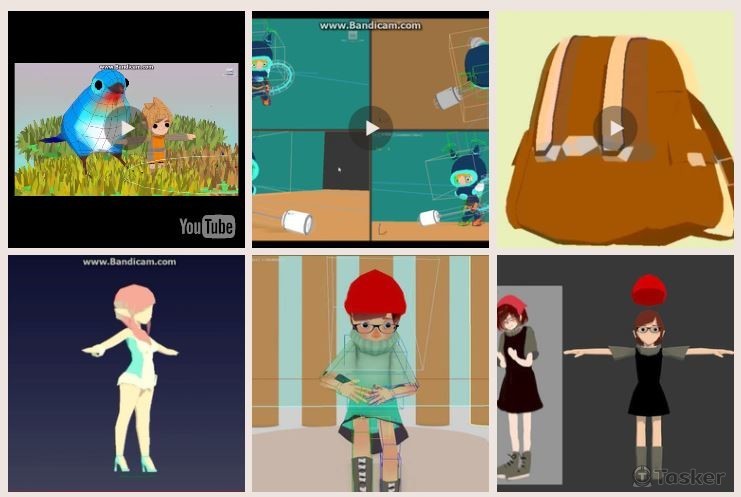Image resolution: width=741 pixels, height=497 pixels.
Task: Open the pink-haired character T-pose tile
Action: pyautogui.click(x=126, y=373)
